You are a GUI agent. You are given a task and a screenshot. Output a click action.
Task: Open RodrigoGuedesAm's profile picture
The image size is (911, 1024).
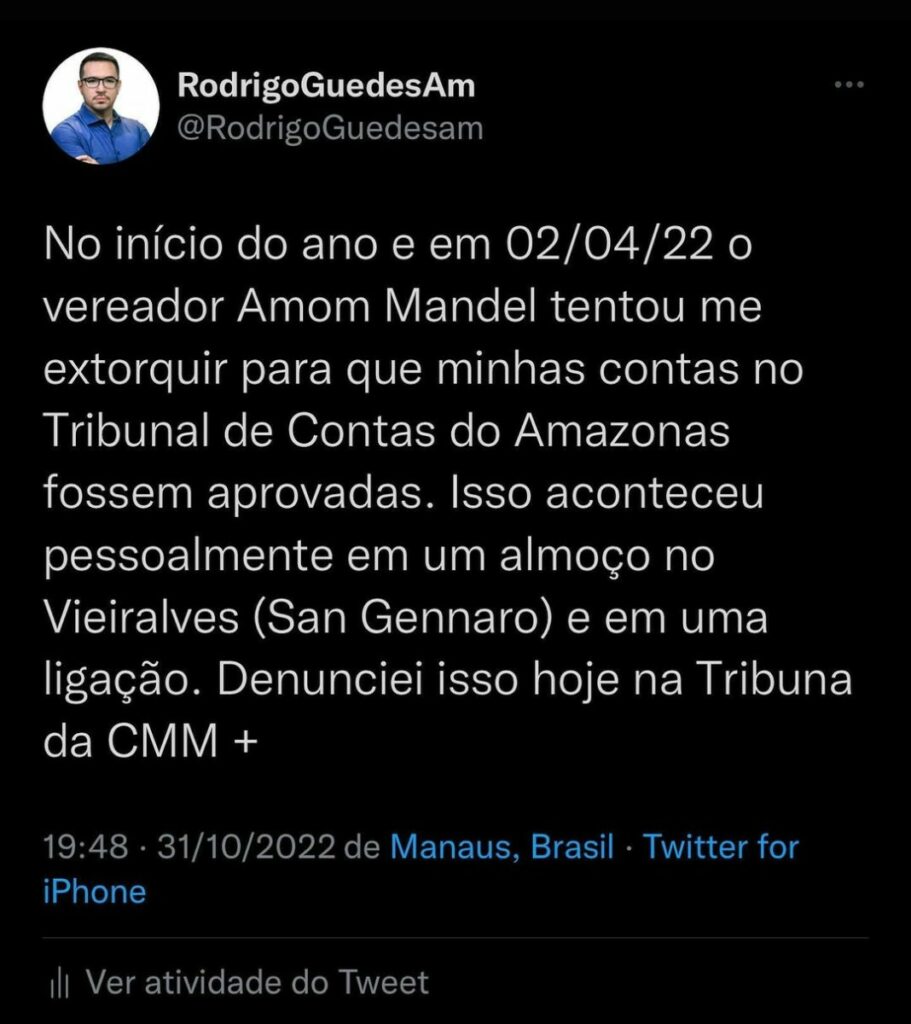101,106
